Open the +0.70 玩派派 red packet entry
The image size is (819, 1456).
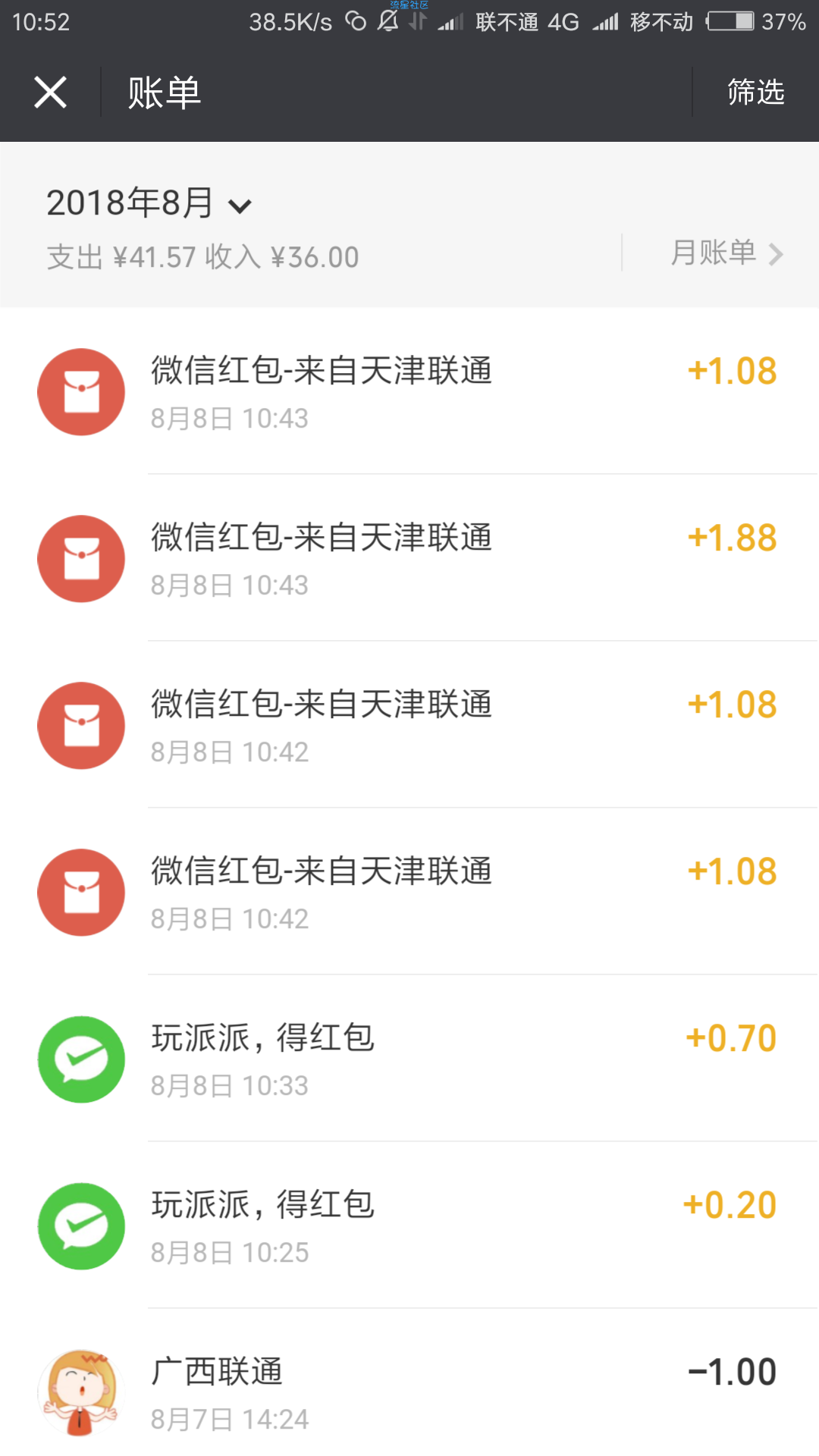coord(409,1059)
